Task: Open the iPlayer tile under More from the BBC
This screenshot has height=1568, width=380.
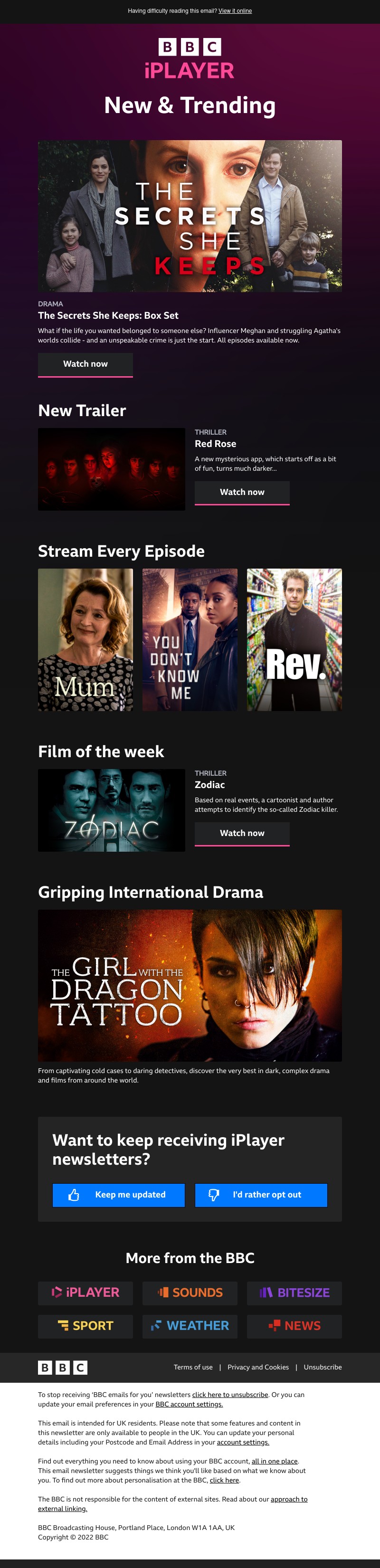Action: 85,1292
